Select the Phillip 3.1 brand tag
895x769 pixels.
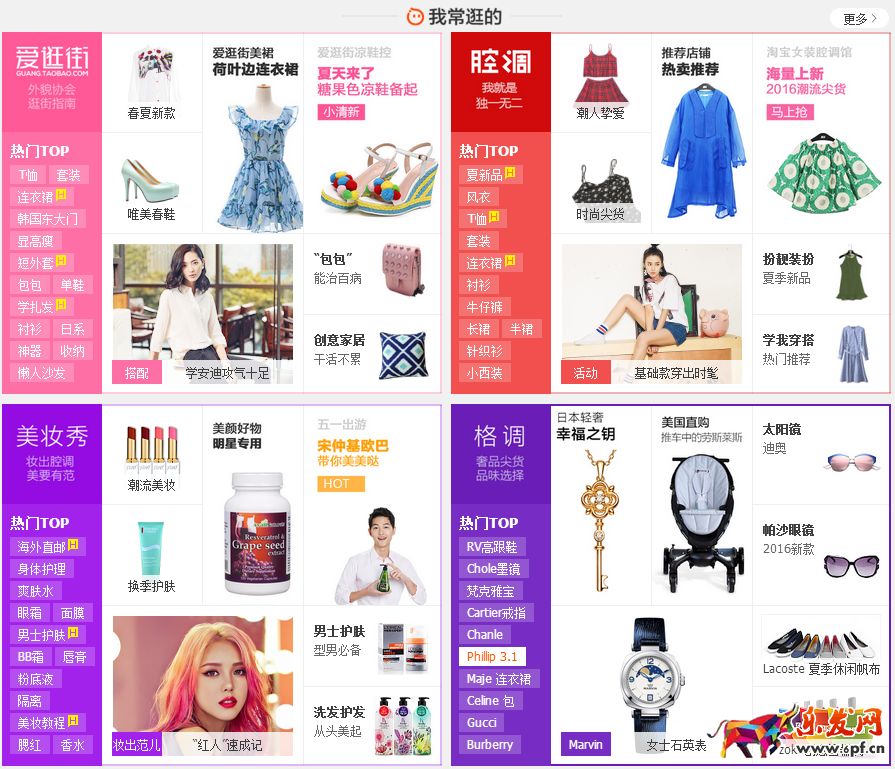pos(492,657)
